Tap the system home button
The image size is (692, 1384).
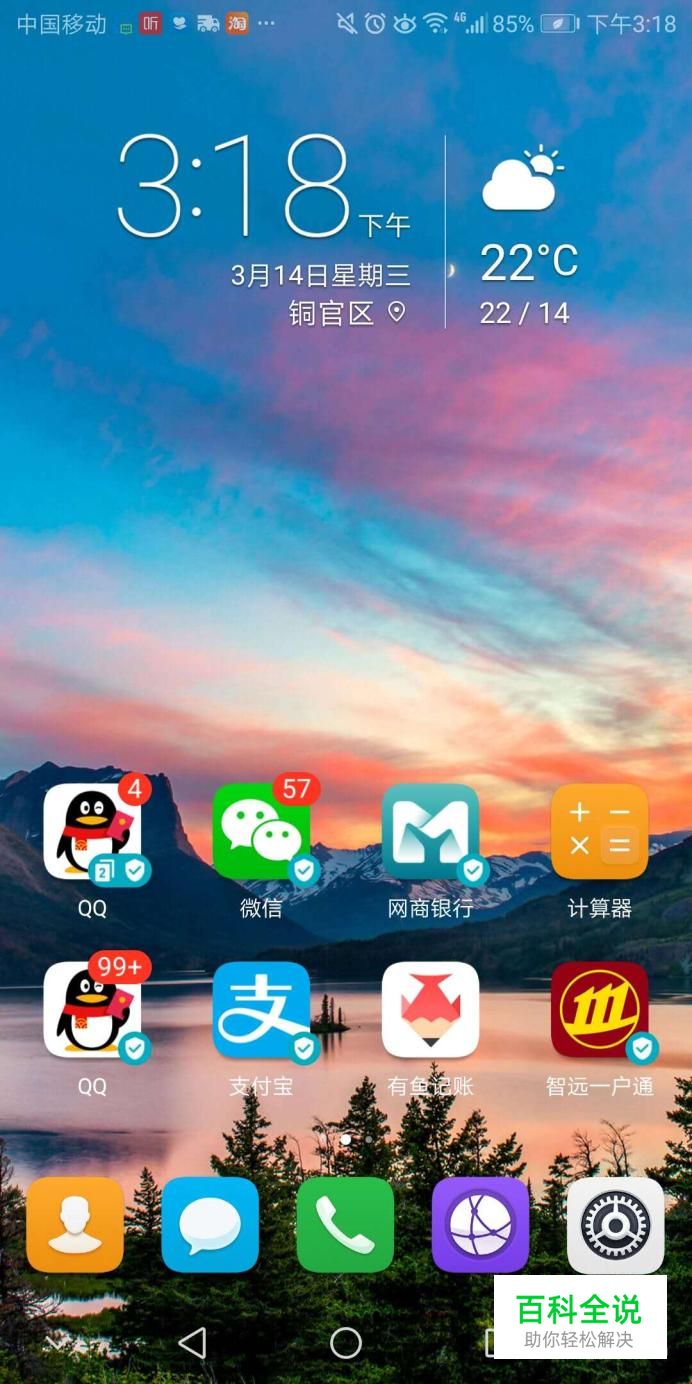coord(346,1343)
